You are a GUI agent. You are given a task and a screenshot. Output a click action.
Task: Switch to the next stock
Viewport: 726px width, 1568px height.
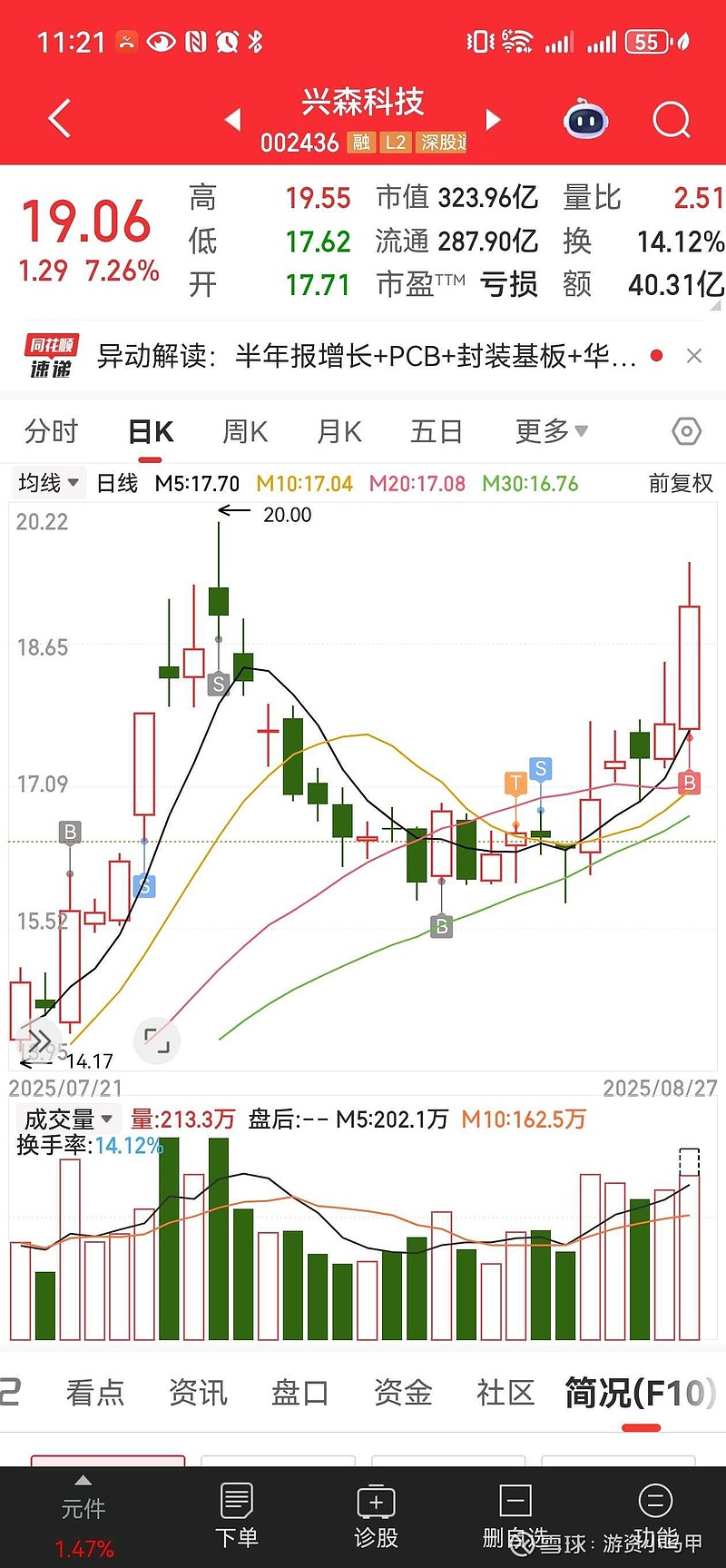(x=493, y=119)
